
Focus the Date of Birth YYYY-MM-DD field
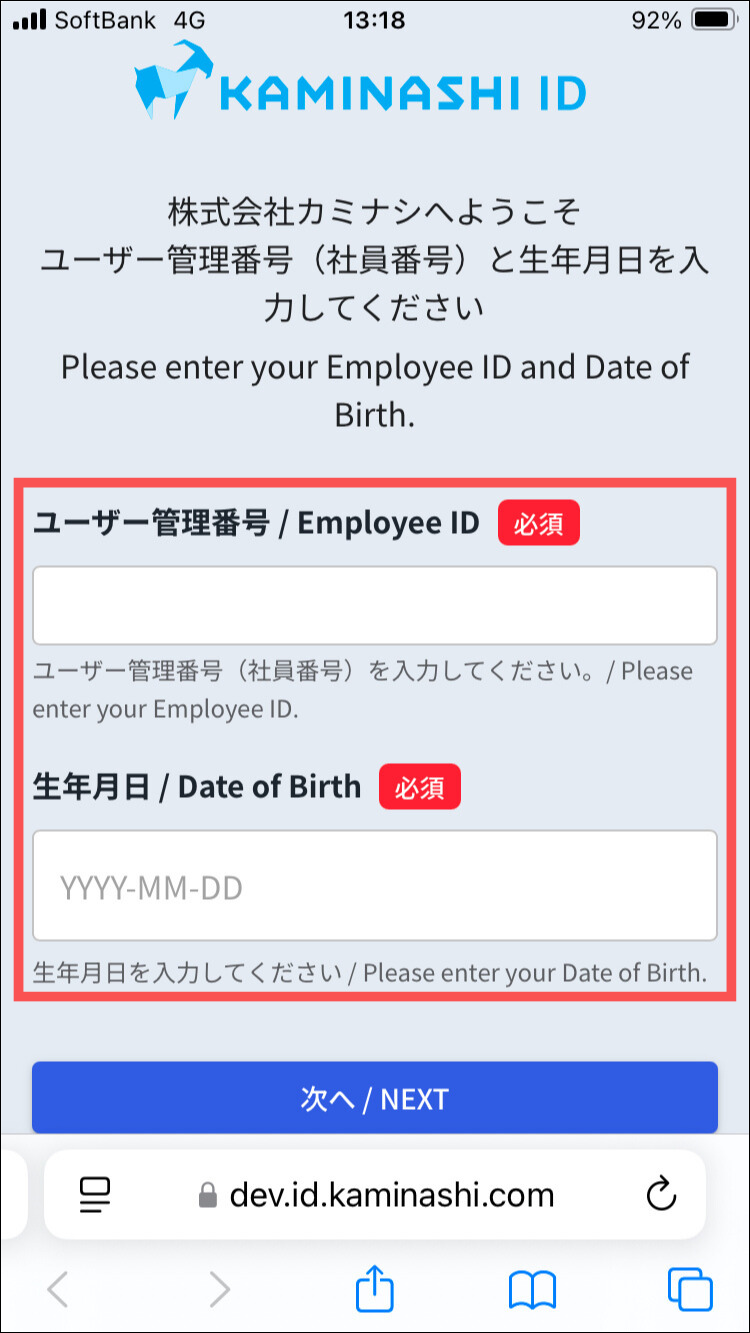[374, 885]
